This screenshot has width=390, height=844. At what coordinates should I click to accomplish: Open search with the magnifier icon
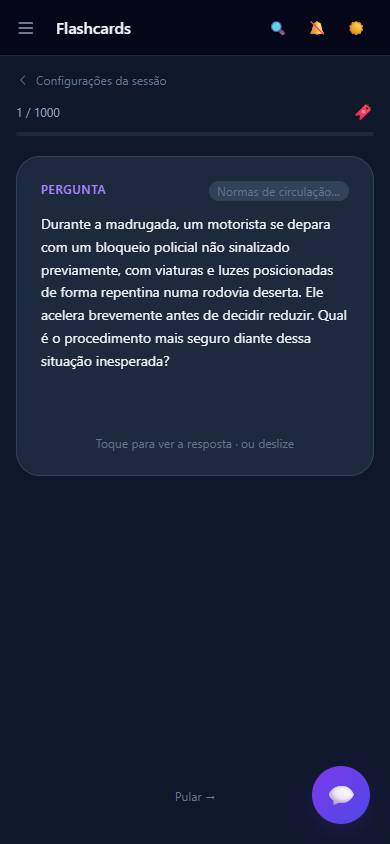click(278, 28)
